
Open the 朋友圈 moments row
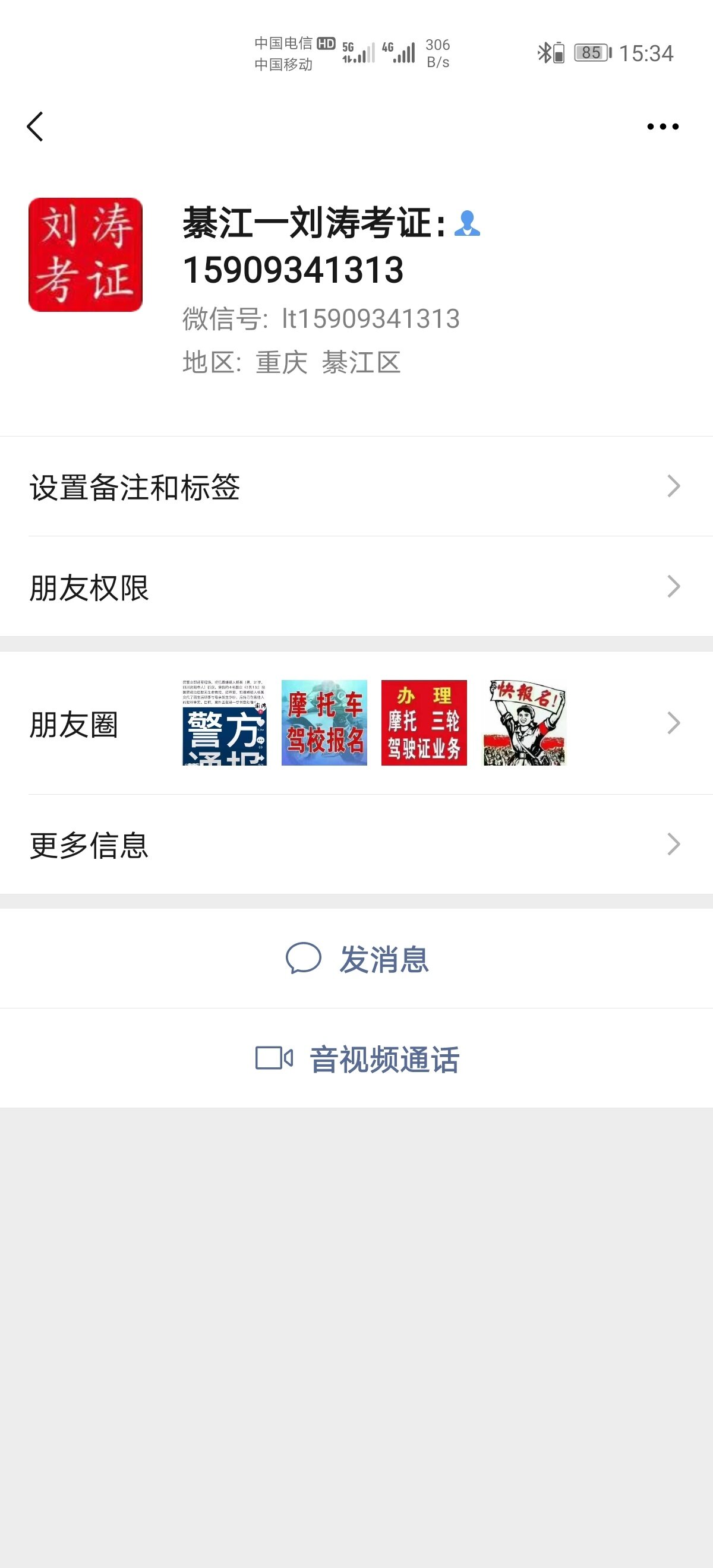tap(356, 723)
